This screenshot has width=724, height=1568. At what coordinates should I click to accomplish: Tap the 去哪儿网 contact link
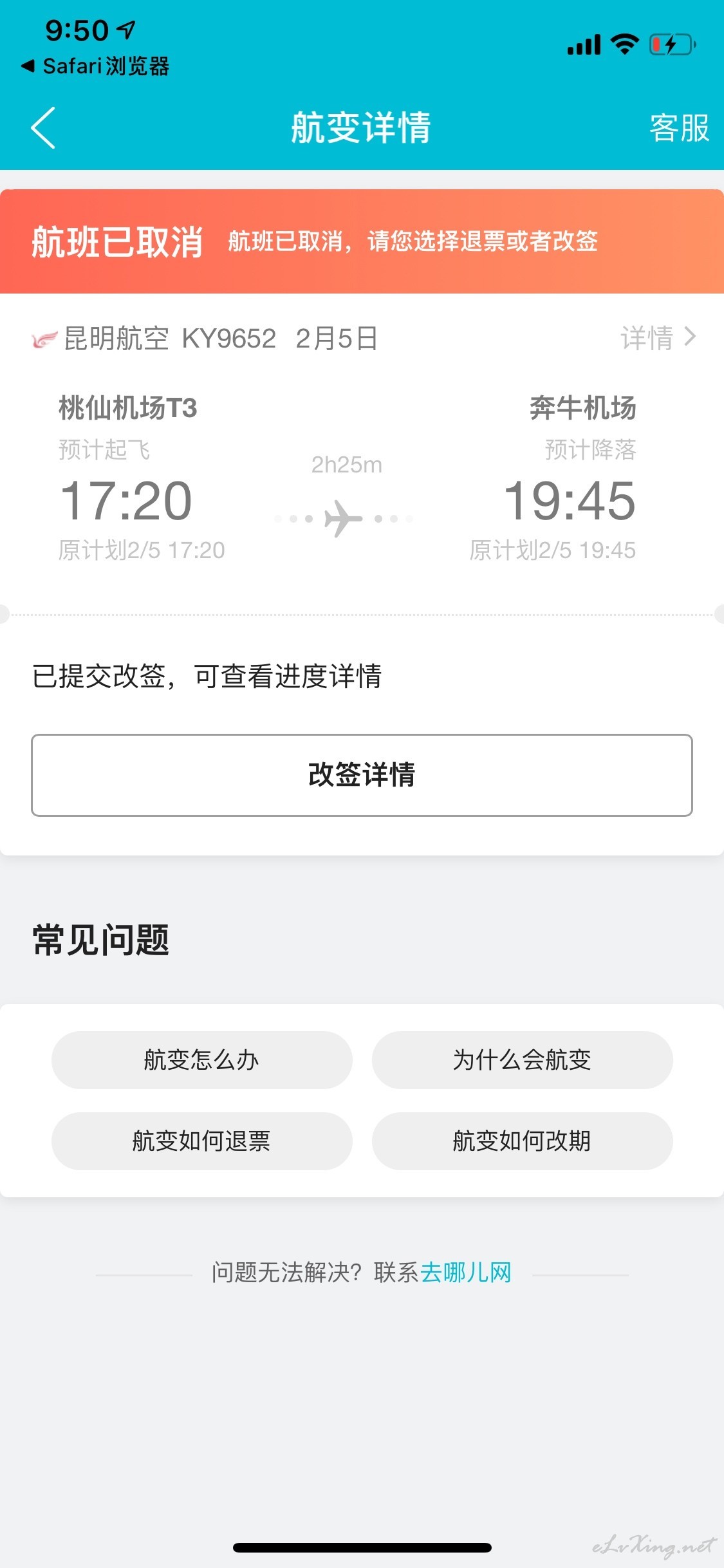pos(466,1273)
